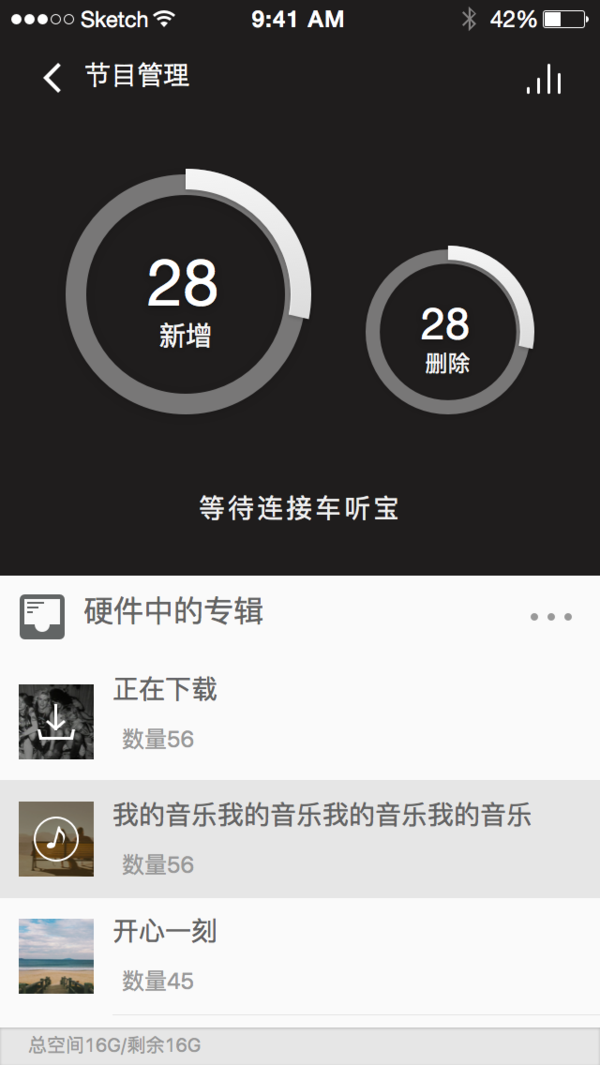Open the 正在下载 album row

[300, 720]
